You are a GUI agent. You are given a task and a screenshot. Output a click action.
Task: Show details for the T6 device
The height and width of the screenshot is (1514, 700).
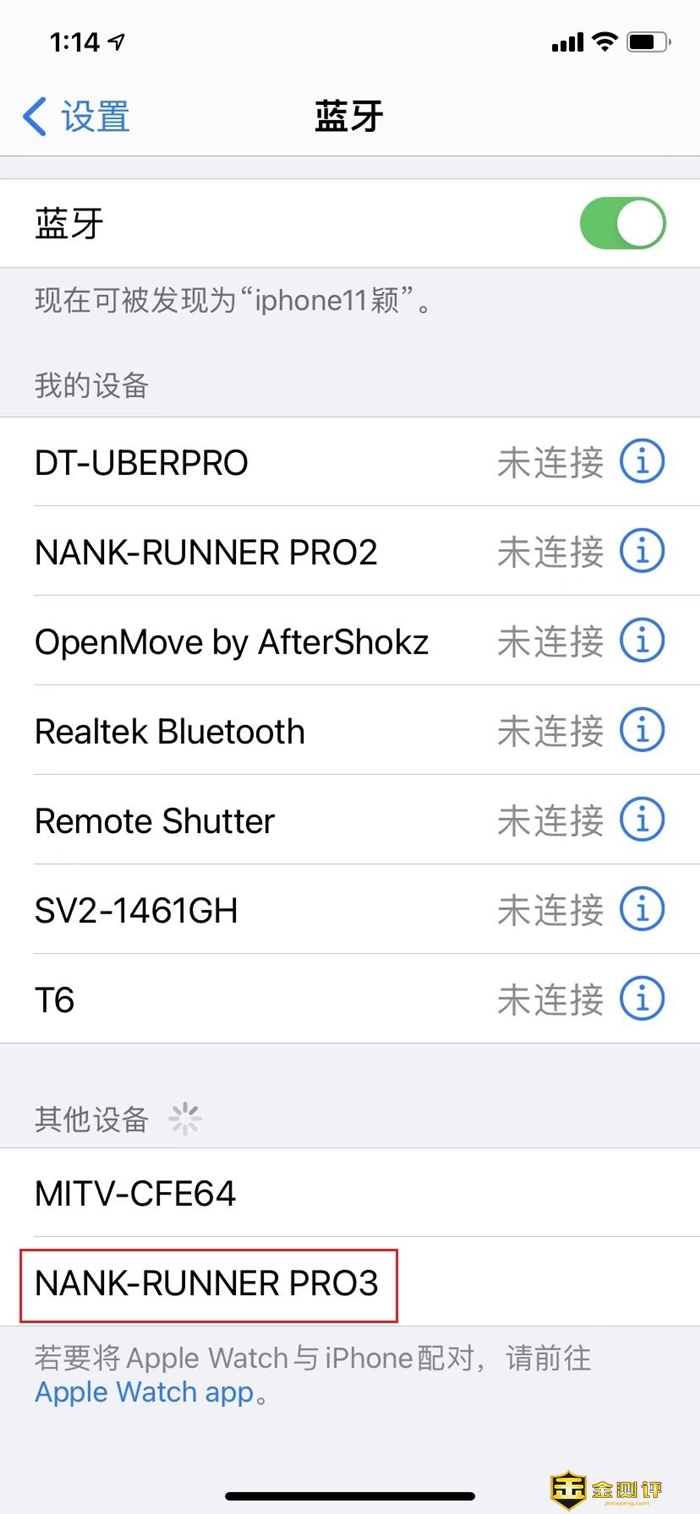642,999
